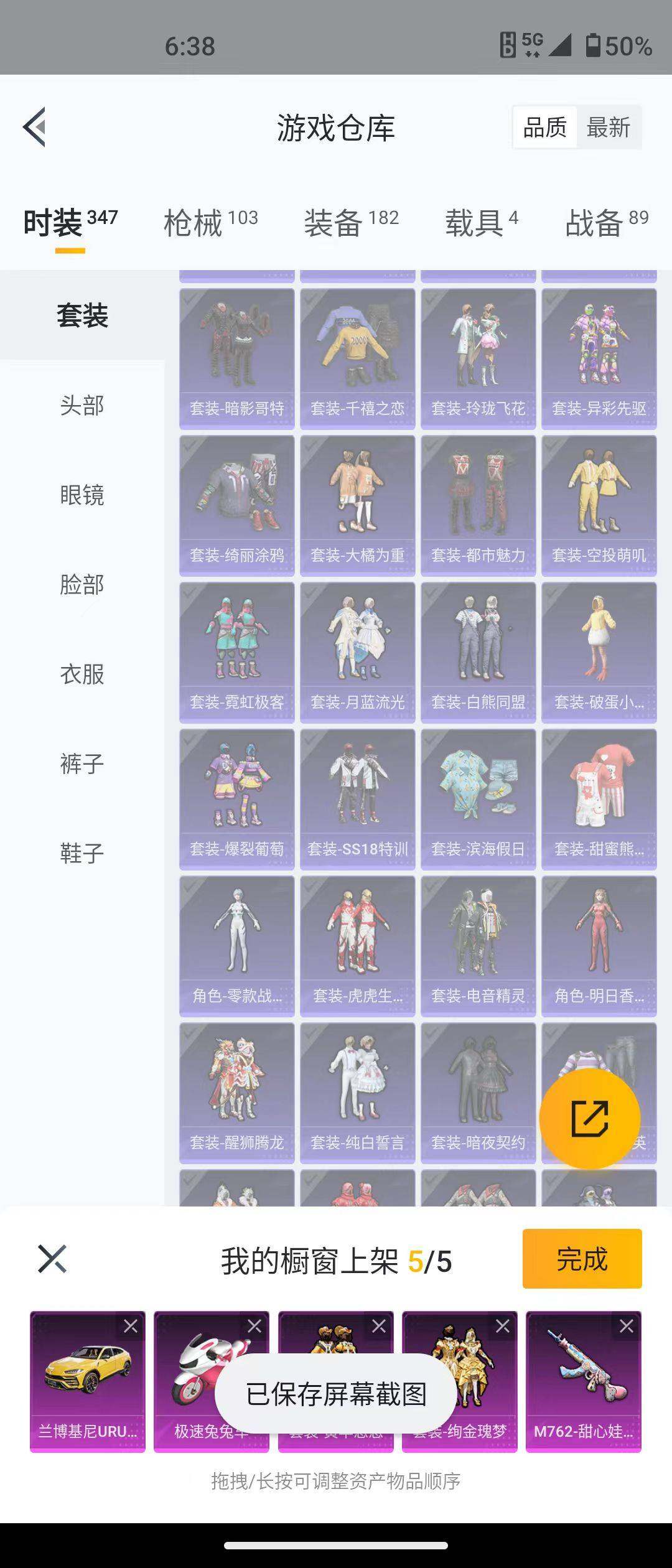Enable 品质 sorting mode

click(x=544, y=128)
